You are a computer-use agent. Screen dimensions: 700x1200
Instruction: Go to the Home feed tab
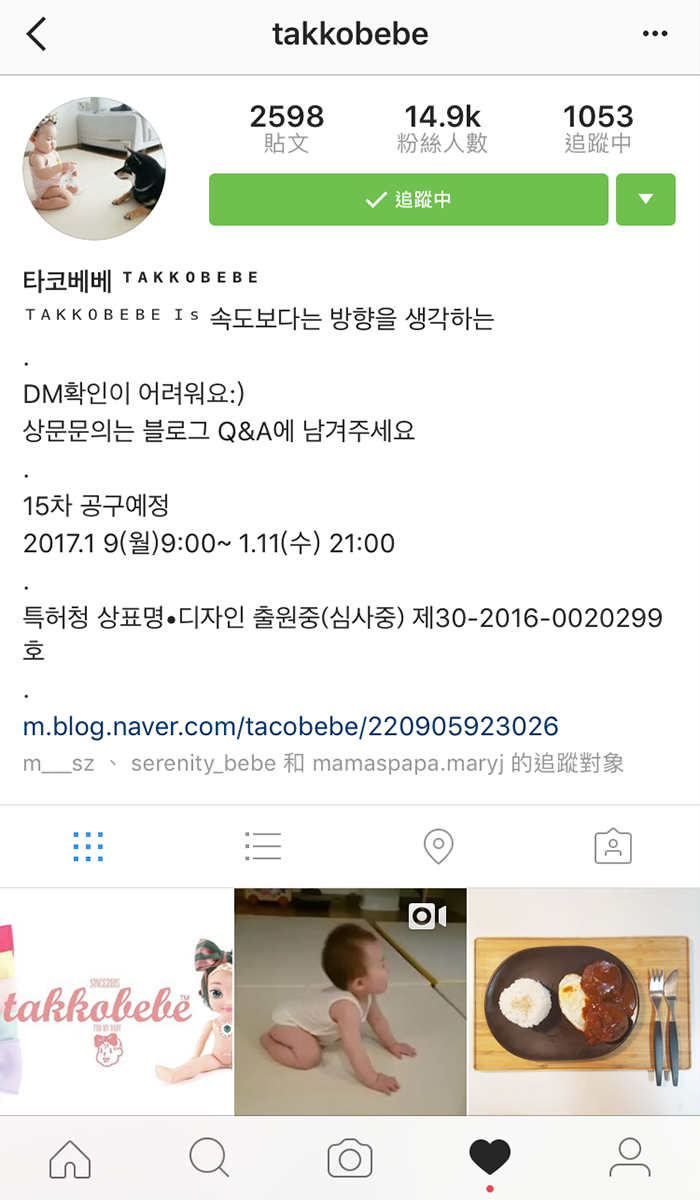point(70,1159)
